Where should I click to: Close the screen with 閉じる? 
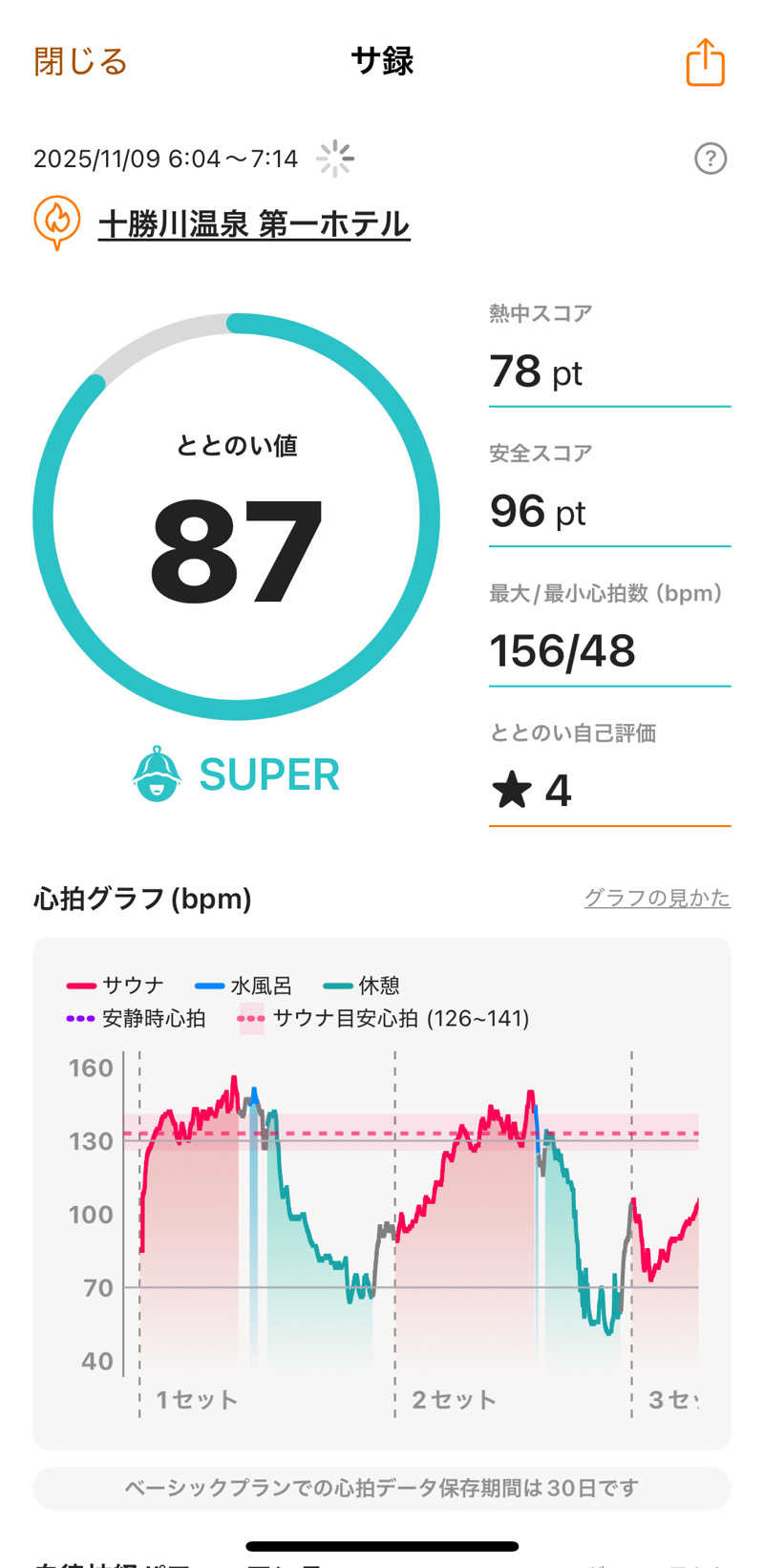(78, 61)
